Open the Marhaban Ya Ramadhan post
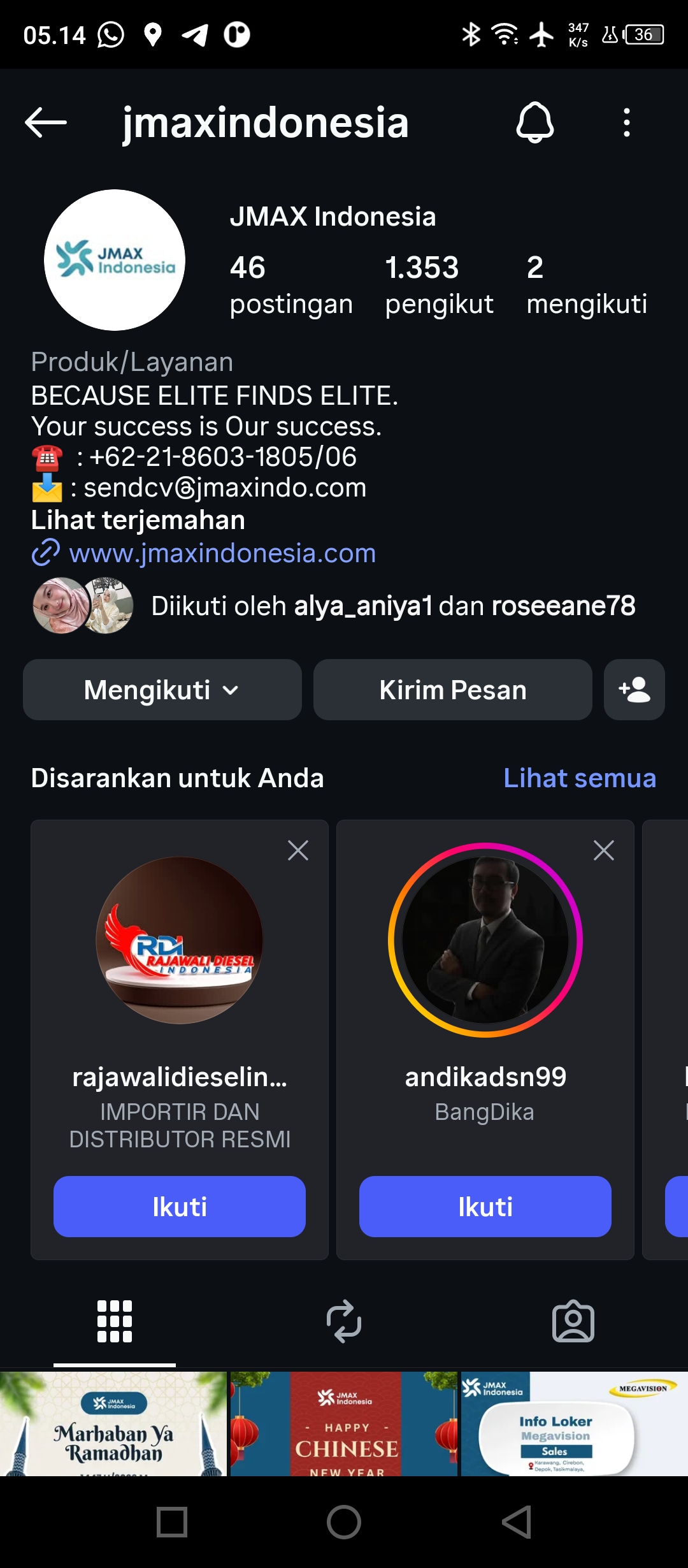The image size is (688, 1568). click(x=113, y=1424)
